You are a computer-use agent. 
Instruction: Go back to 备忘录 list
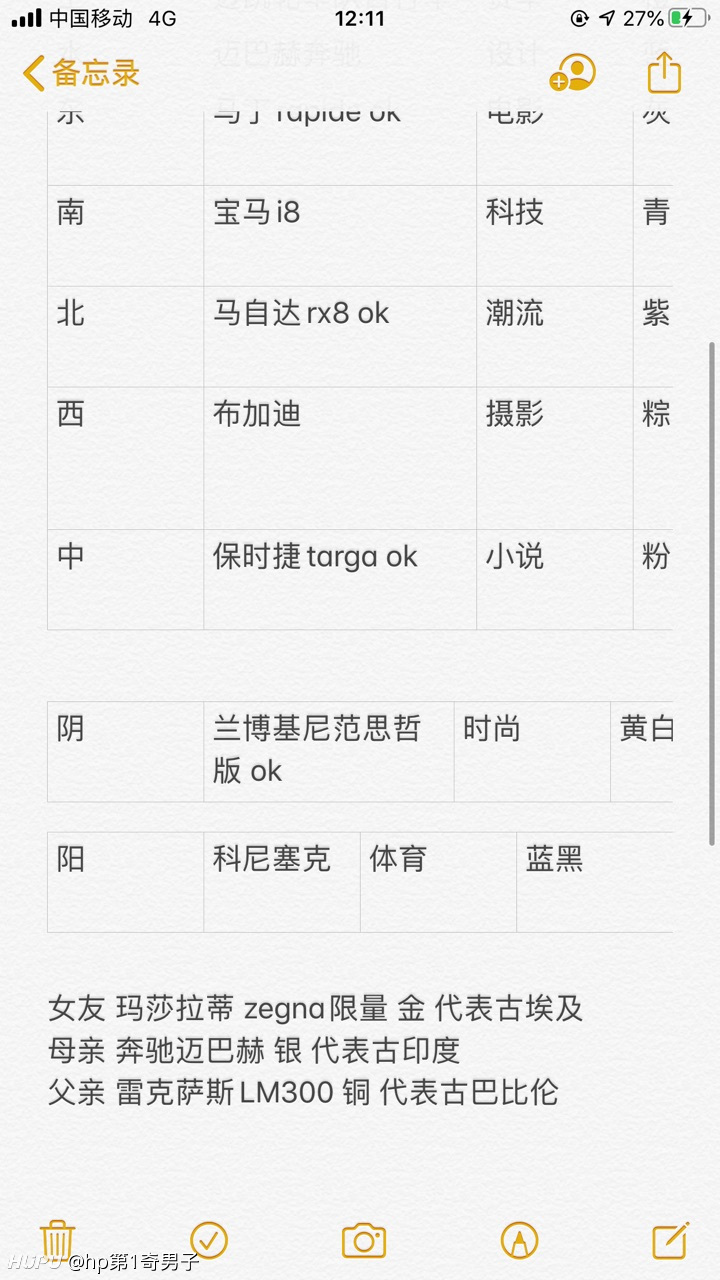pyautogui.click(x=80, y=73)
